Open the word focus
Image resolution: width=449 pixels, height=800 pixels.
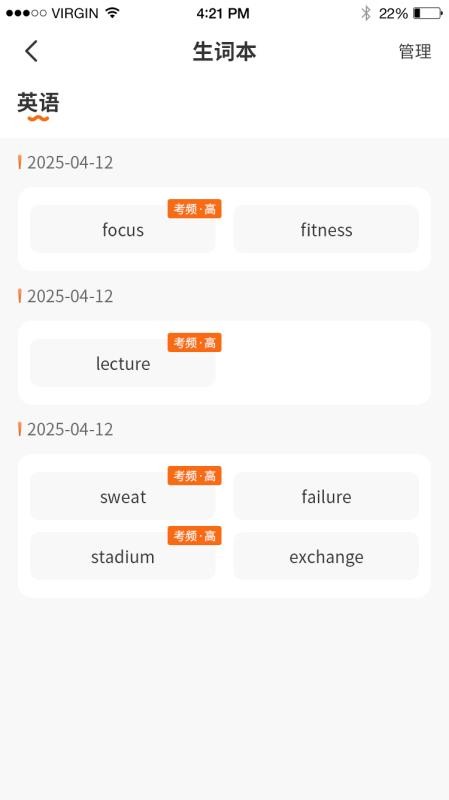click(122, 229)
